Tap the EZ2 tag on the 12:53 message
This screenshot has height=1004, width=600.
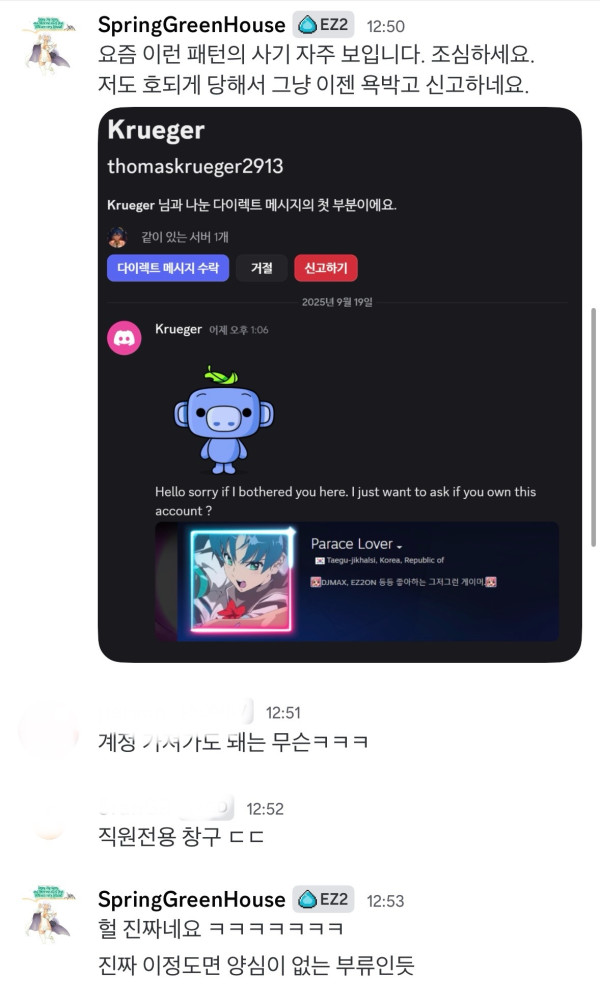(324, 900)
